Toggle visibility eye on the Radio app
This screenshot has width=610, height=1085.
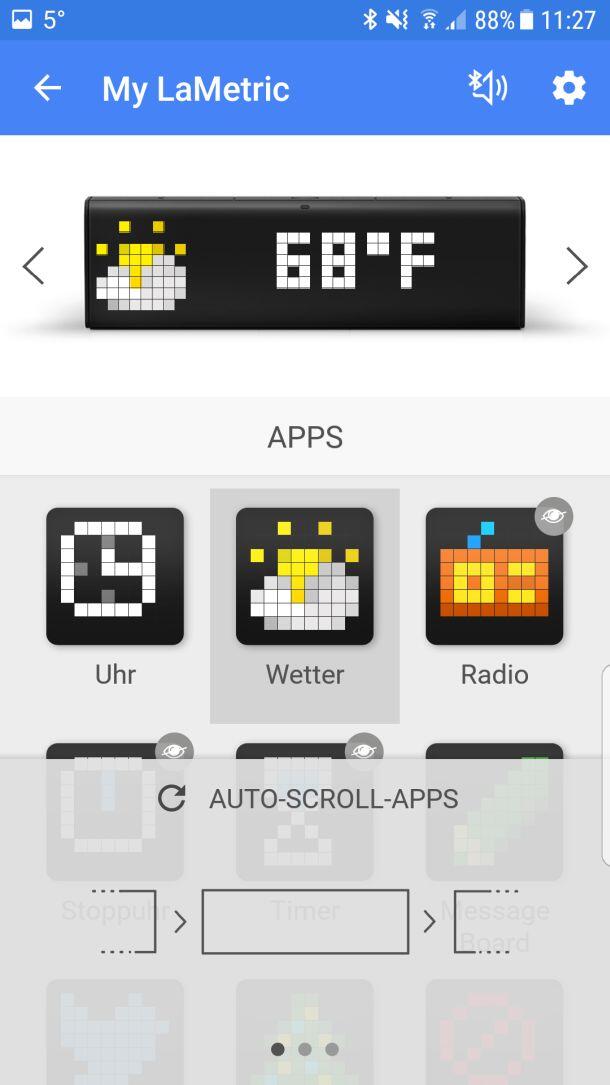[553, 516]
